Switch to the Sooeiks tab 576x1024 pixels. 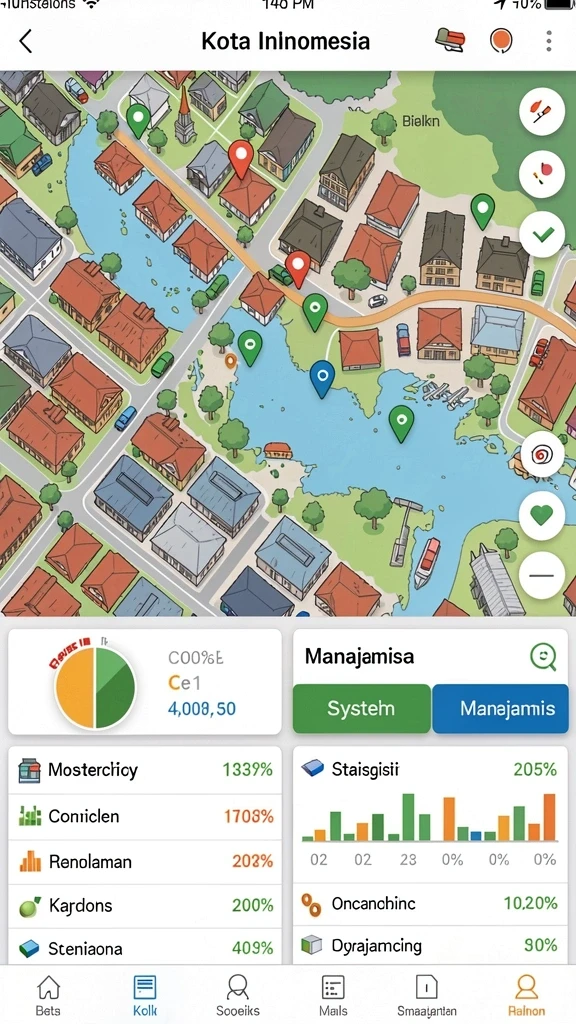click(x=237, y=995)
